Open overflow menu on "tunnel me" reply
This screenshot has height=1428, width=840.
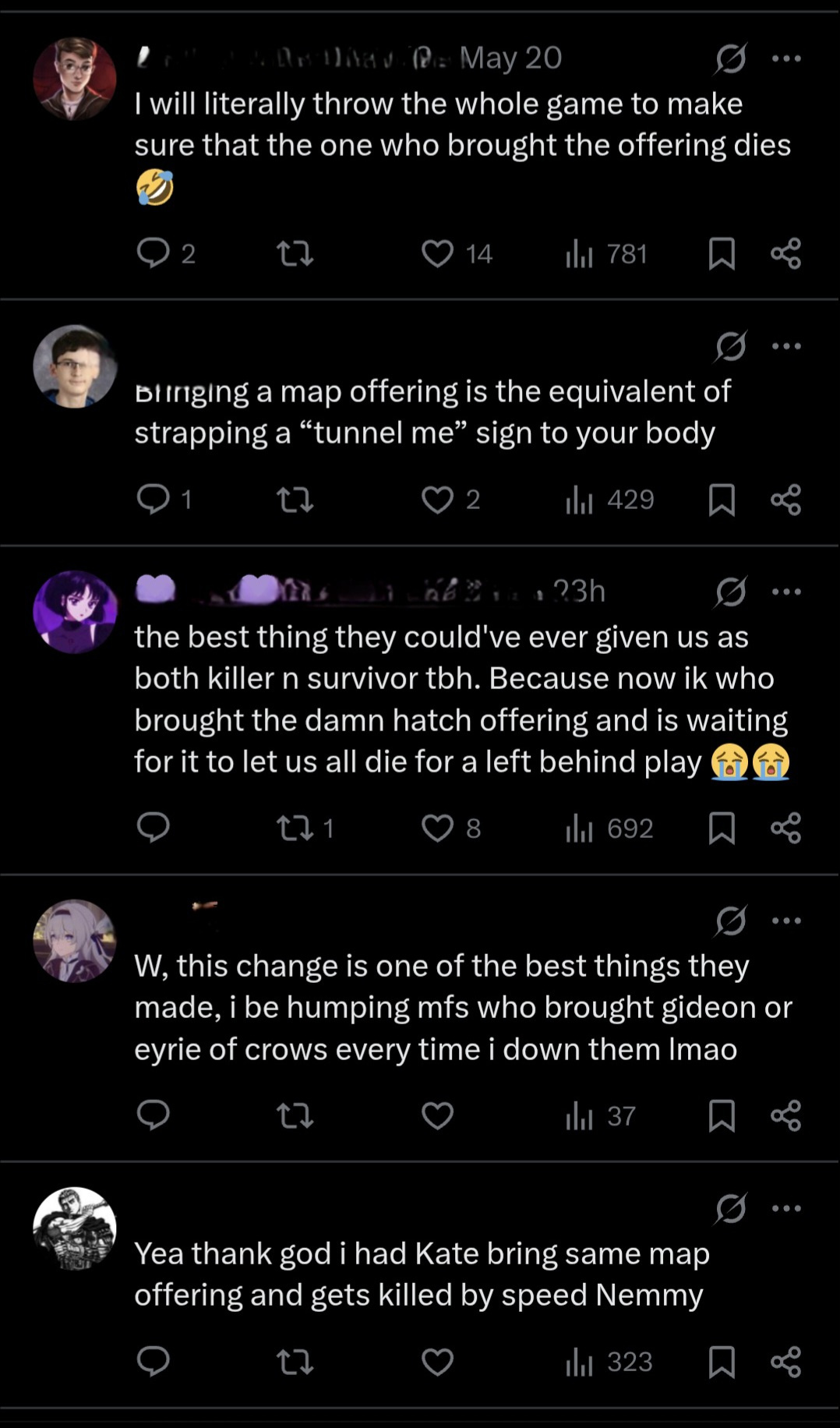point(785,346)
